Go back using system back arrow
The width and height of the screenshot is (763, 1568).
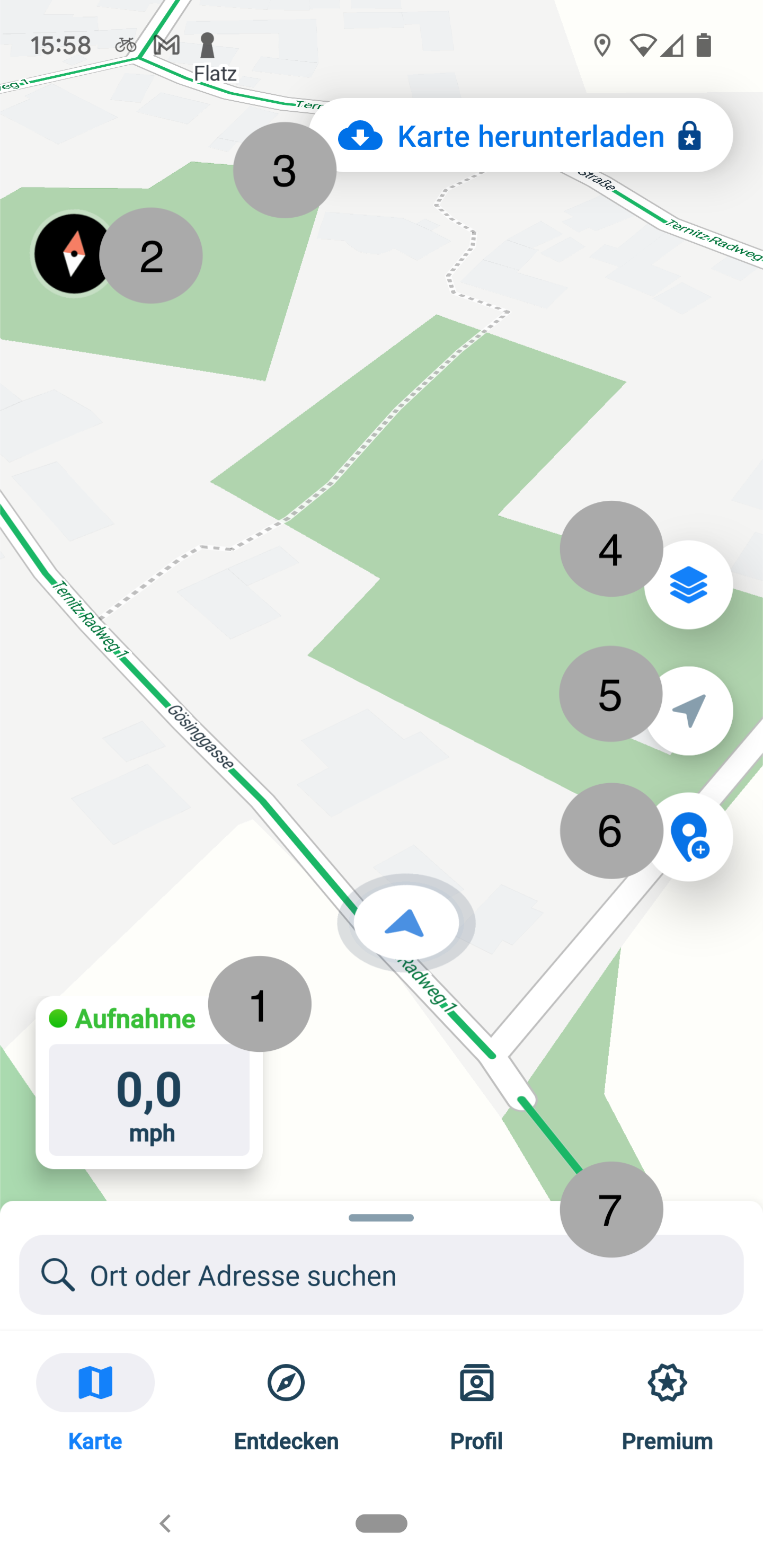click(165, 1523)
